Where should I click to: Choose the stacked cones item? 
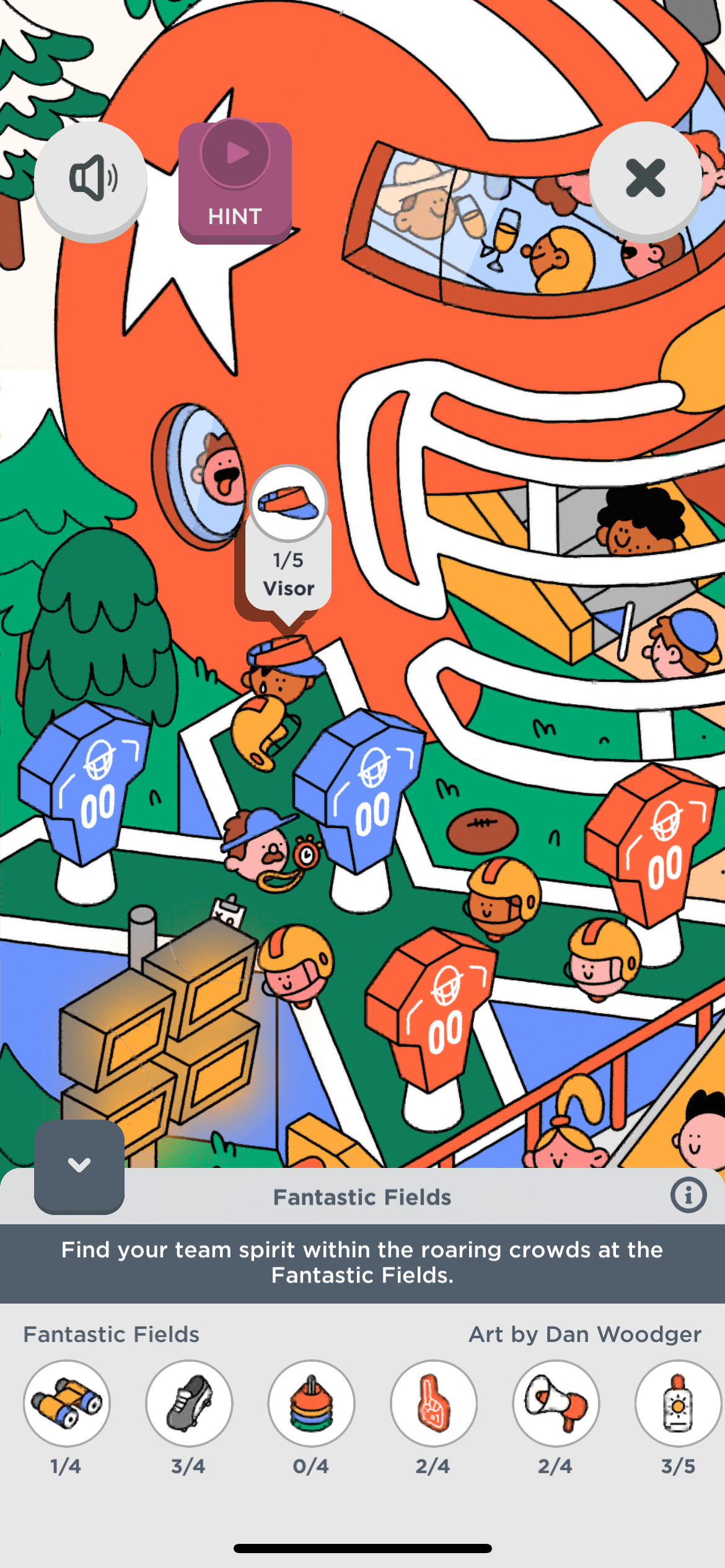tap(311, 1403)
